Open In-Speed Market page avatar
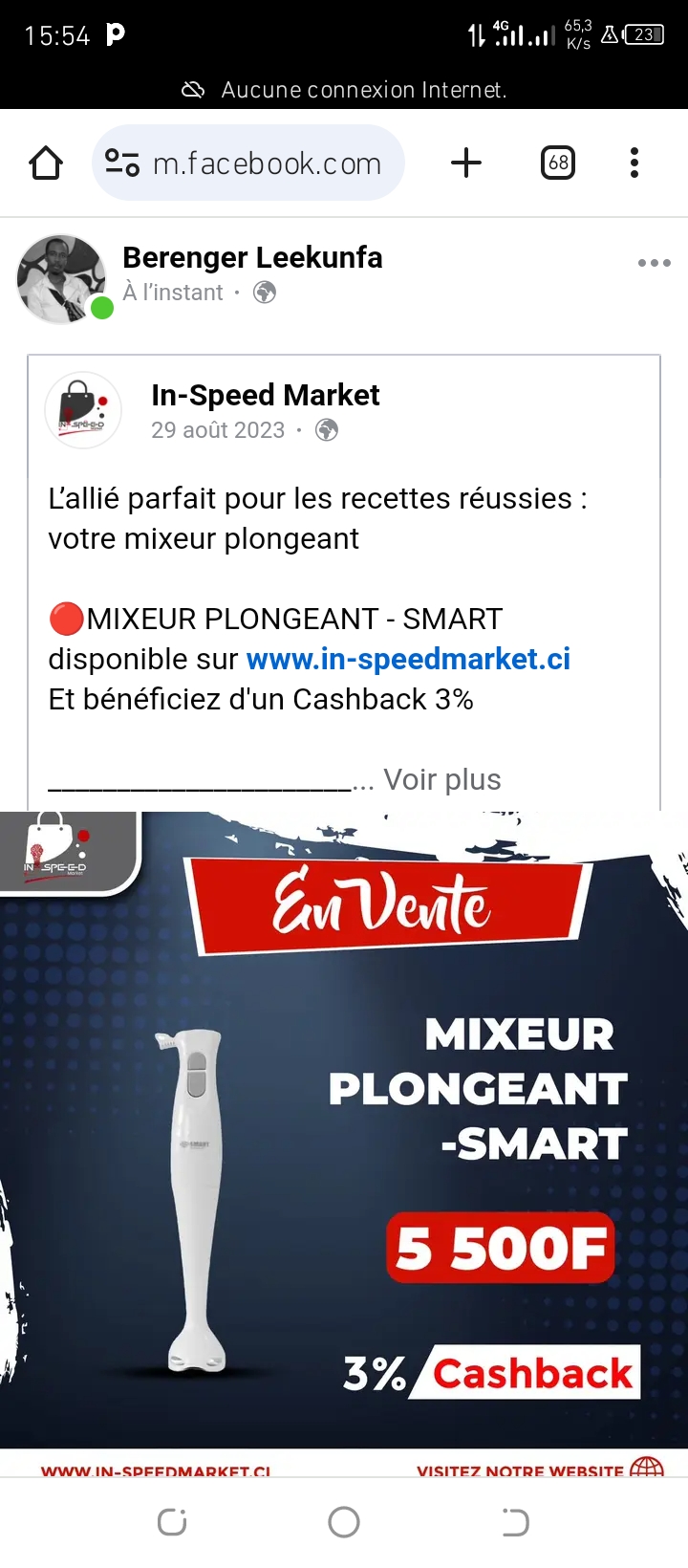688x1568 pixels. tap(83, 410)
